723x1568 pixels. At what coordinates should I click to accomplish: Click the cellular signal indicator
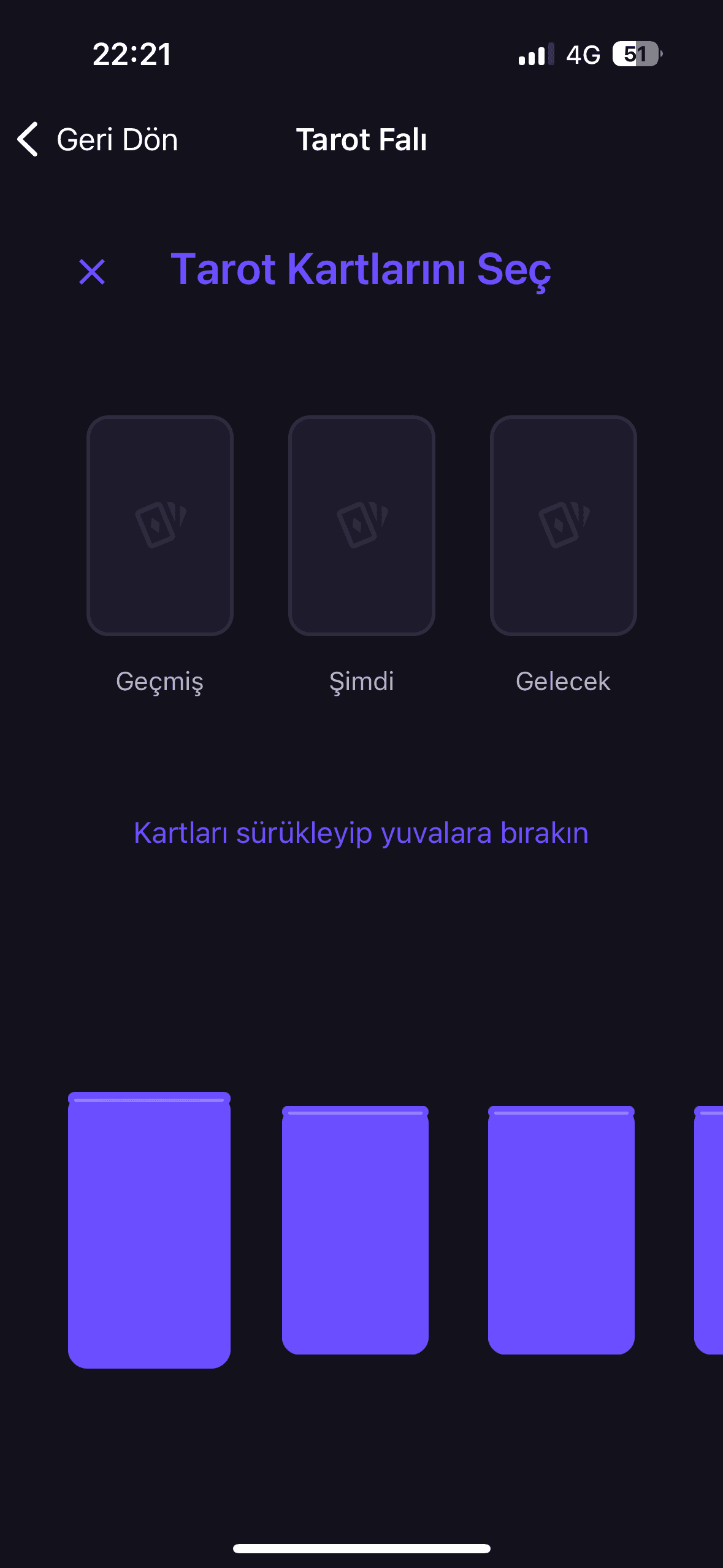click(533, 55)
